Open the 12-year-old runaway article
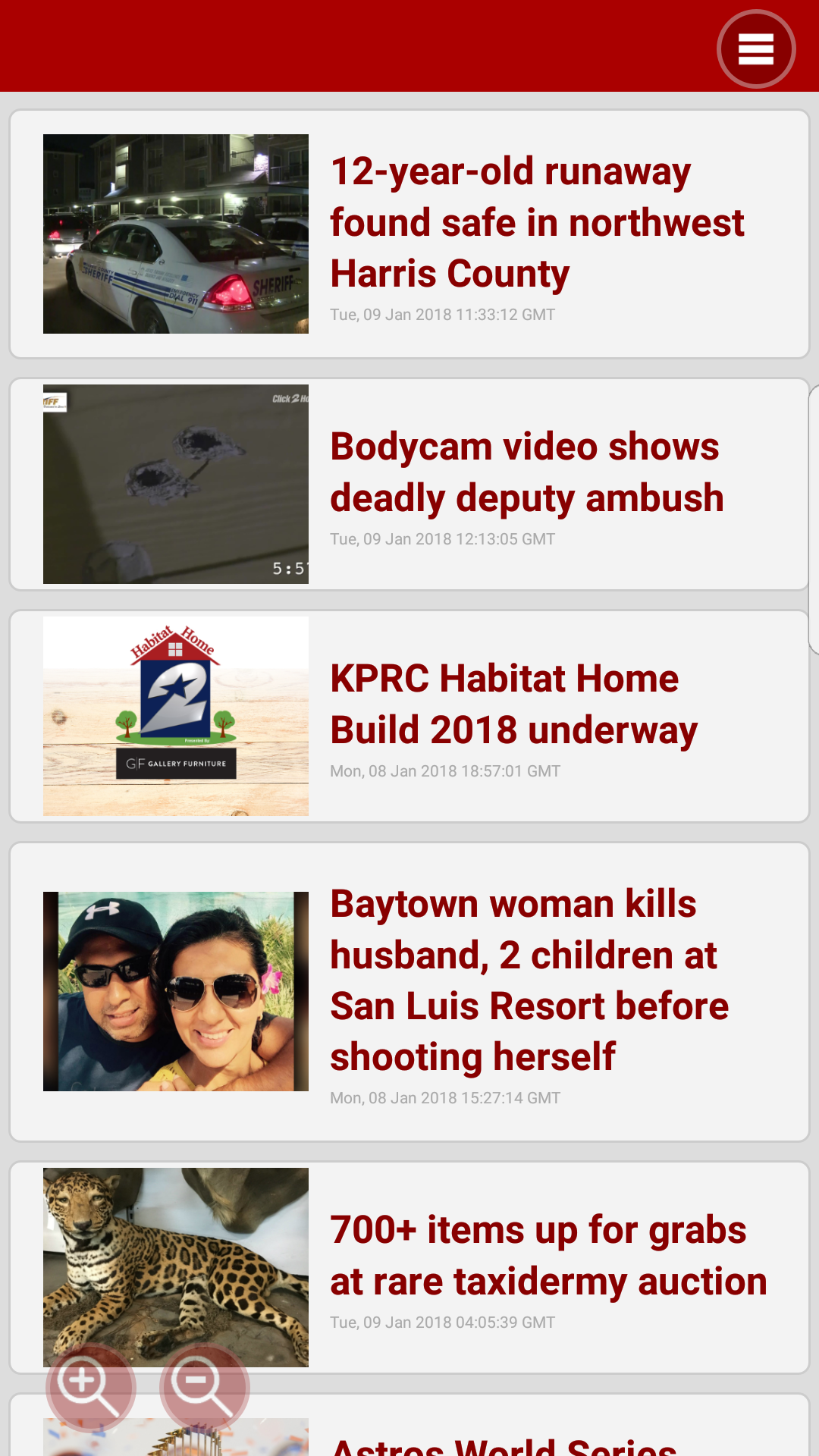819x1456 pixels. 537,221
